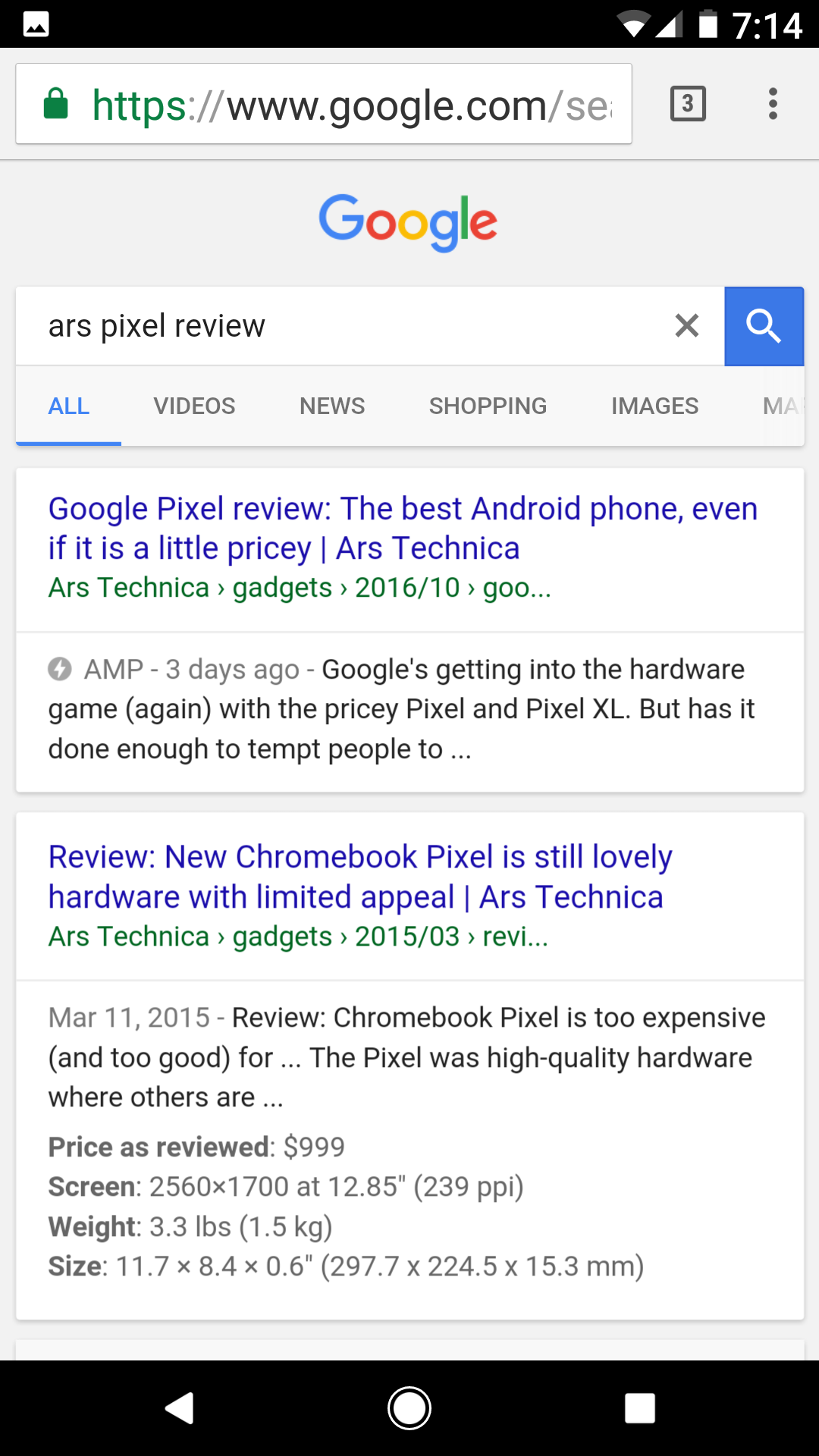Image resolution: width=819 pixels, height=1456 pixels.
Task: Tap the Google logo
Action: [408, 221]
